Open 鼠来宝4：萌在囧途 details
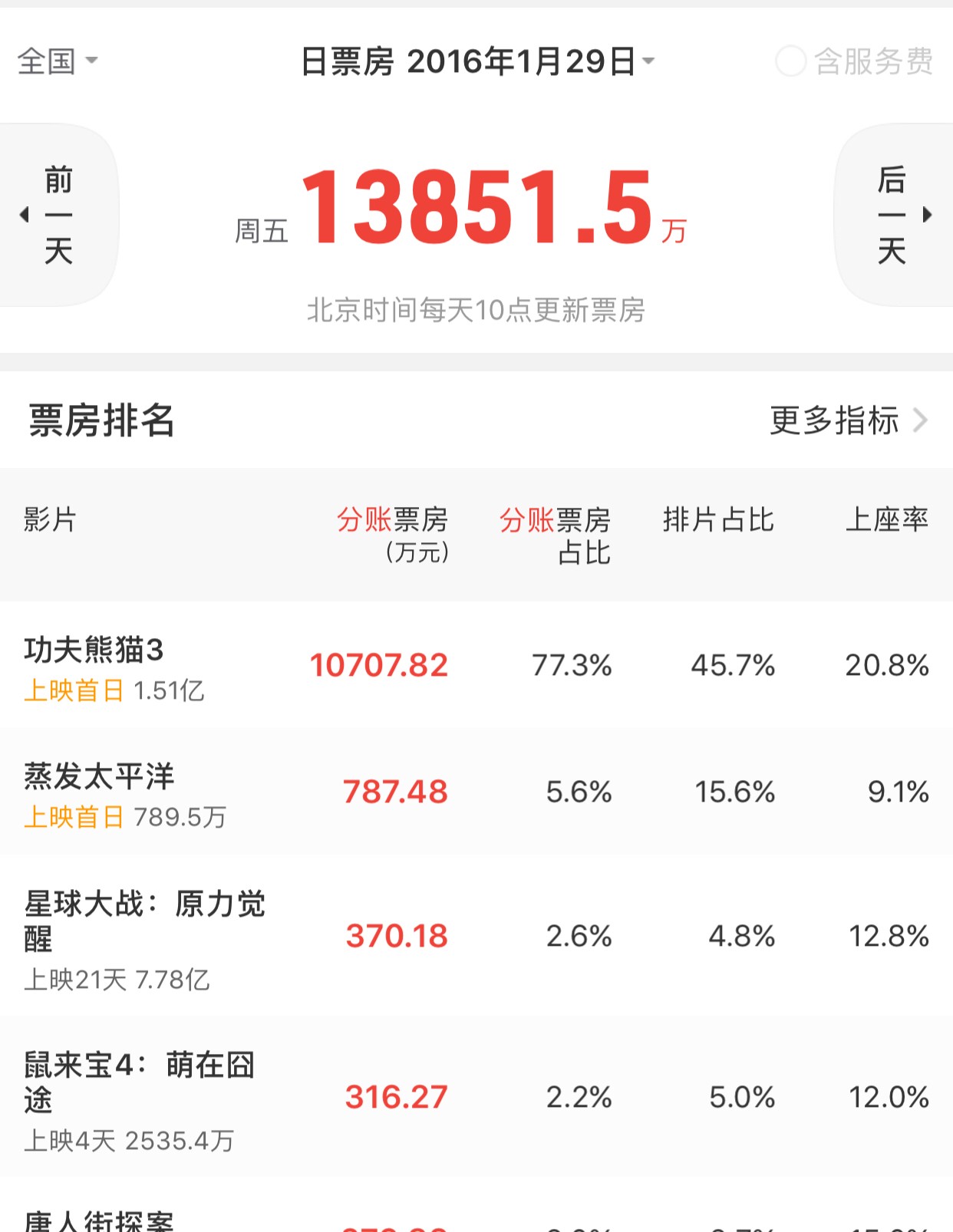Screen dimensions: 953x1232 click(476, 1097)
